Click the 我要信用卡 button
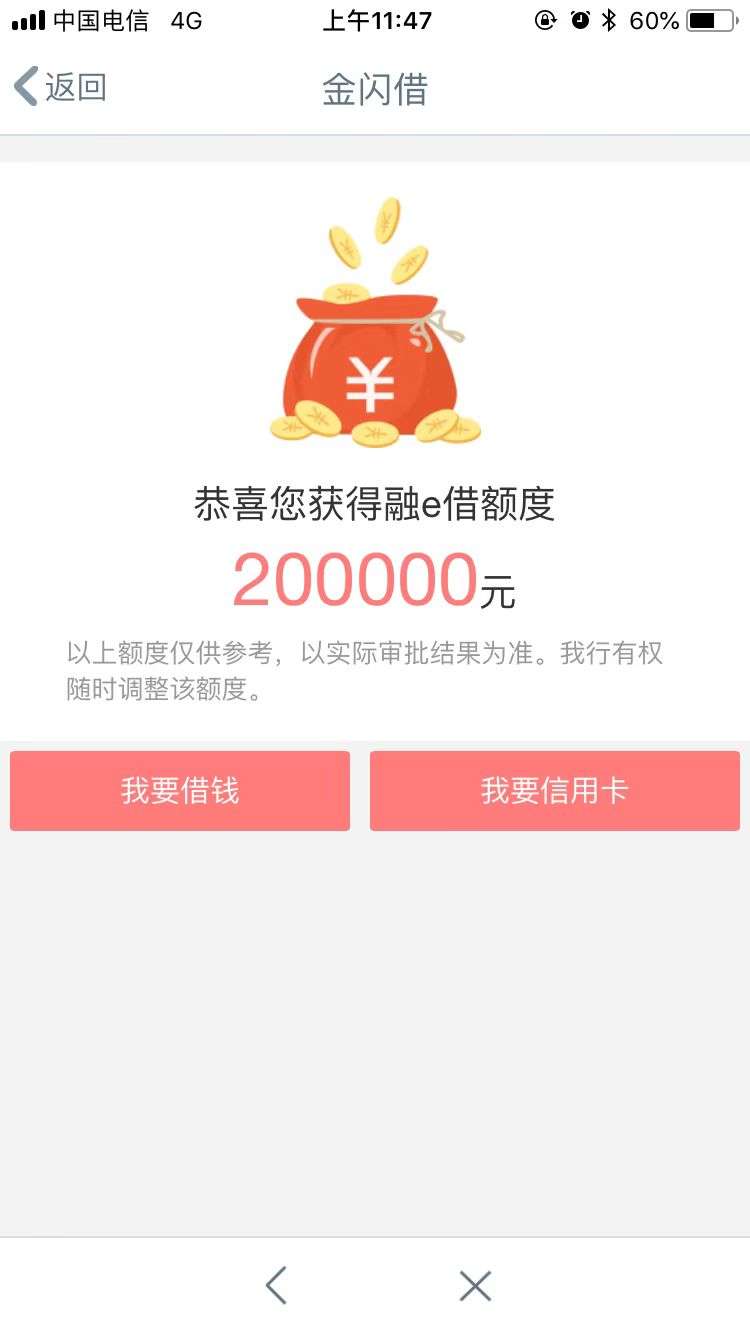Viewport: 750px width, 1334px height. click(554, 790)
